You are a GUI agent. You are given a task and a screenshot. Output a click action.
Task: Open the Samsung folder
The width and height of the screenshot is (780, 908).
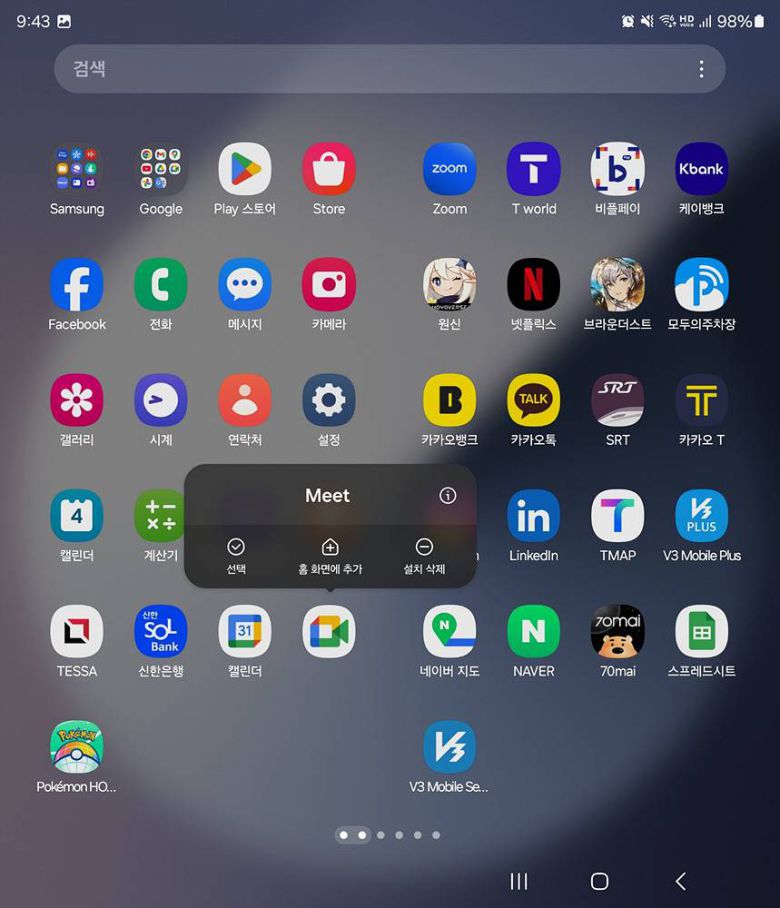coord(77,169)
